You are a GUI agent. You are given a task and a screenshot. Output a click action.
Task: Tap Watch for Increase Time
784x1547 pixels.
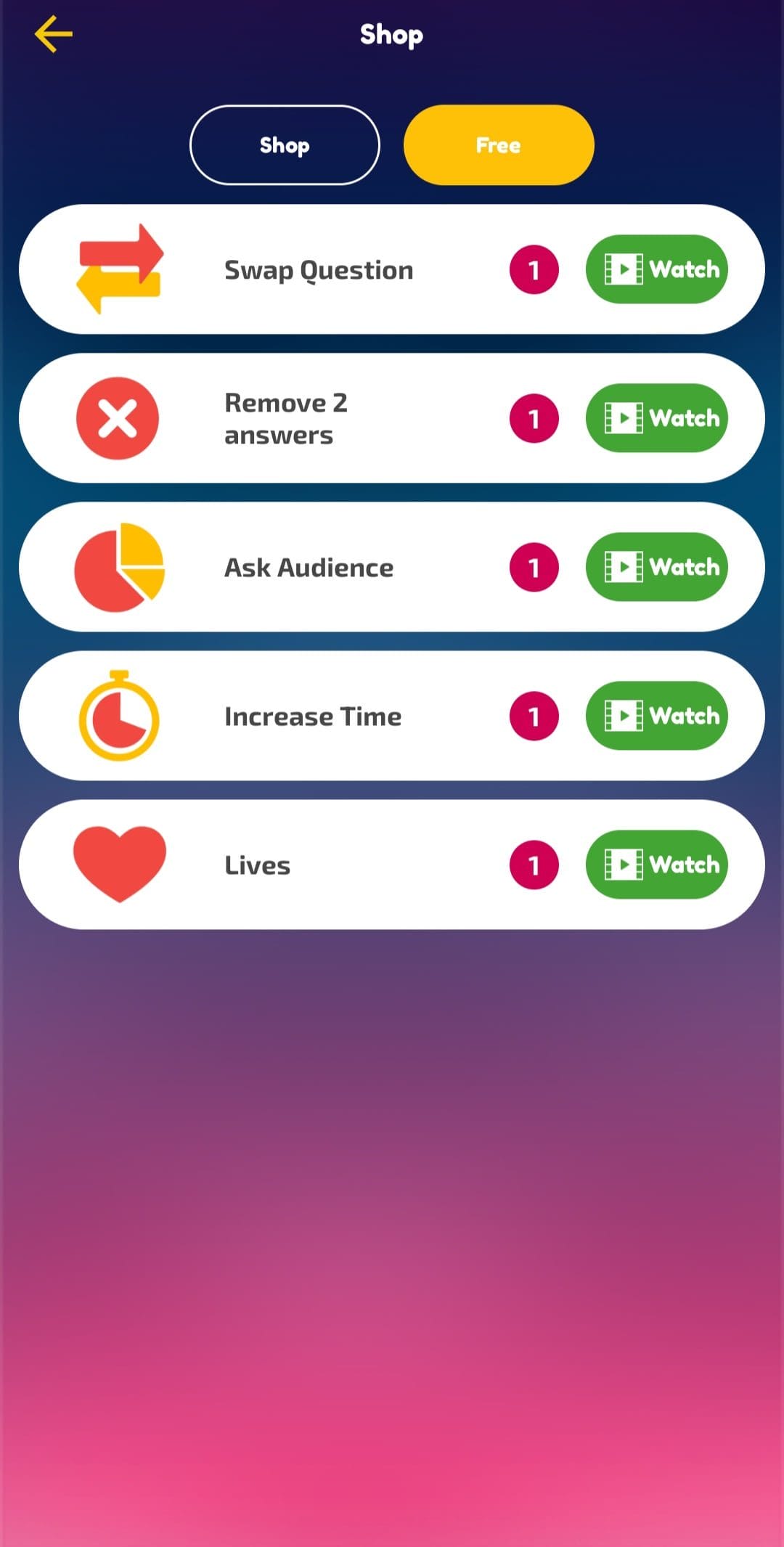tap(657, 716)
